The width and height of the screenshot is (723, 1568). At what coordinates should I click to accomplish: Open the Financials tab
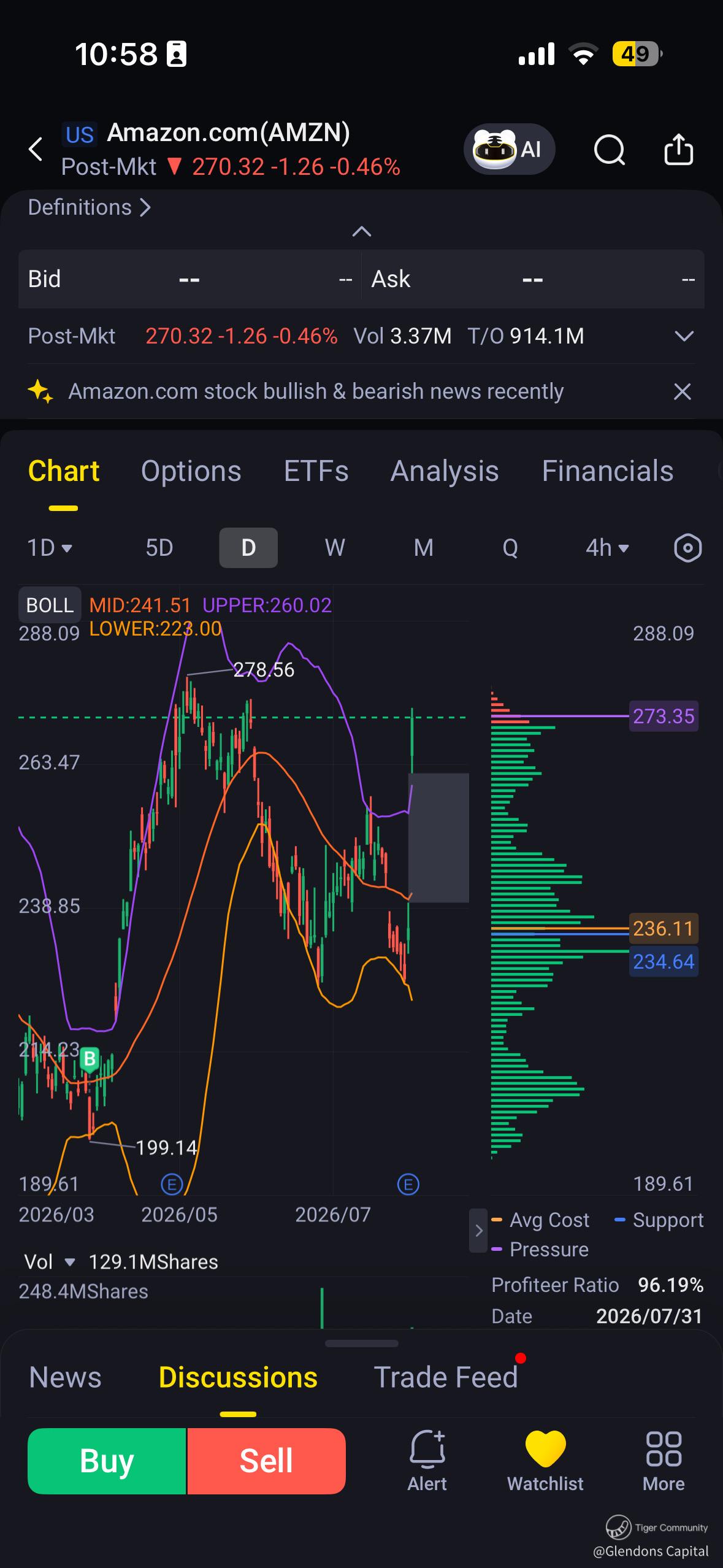point(608,471)
